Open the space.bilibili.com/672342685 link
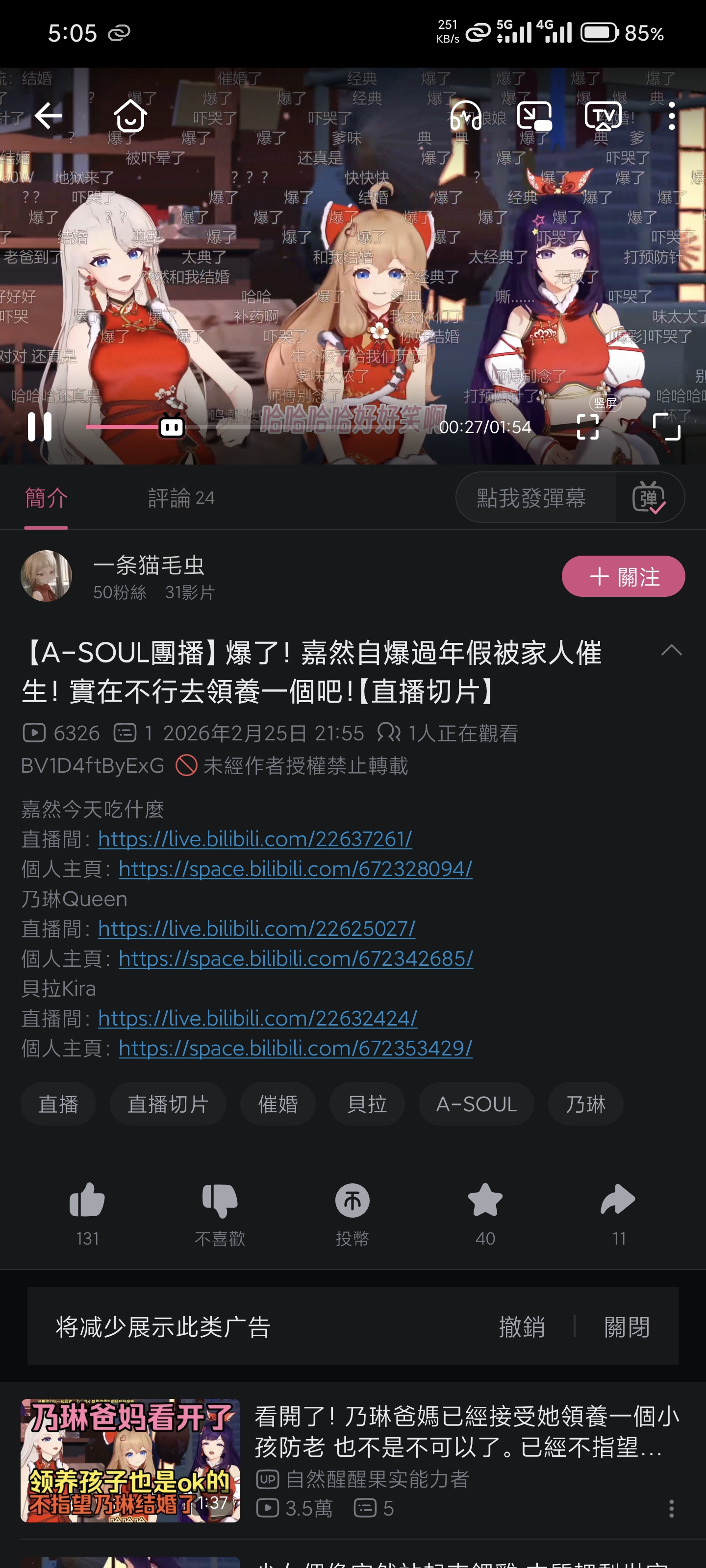The height and width of the screenshot is (1568, 706). tap(296, 959)
